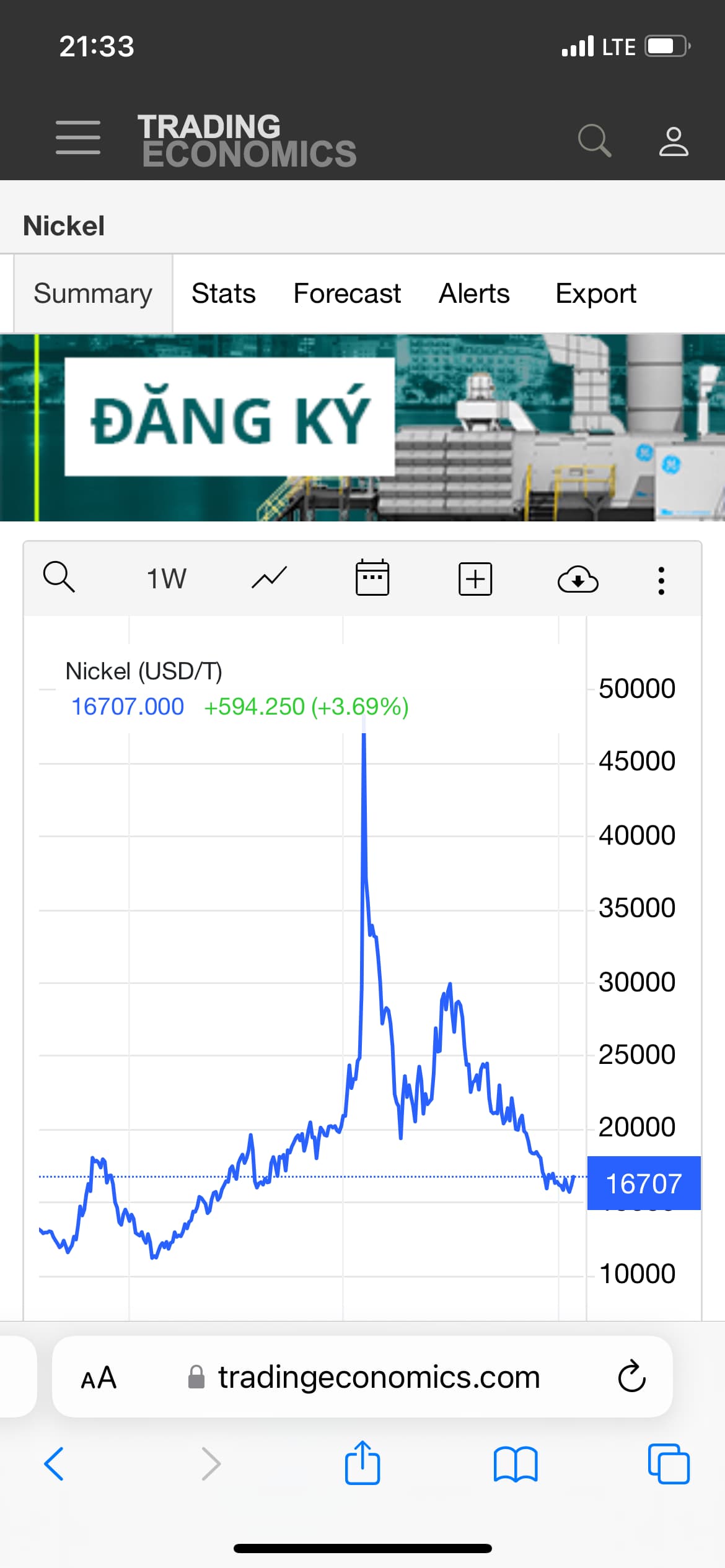Reload the page in Safari

tap(631, 1377)
